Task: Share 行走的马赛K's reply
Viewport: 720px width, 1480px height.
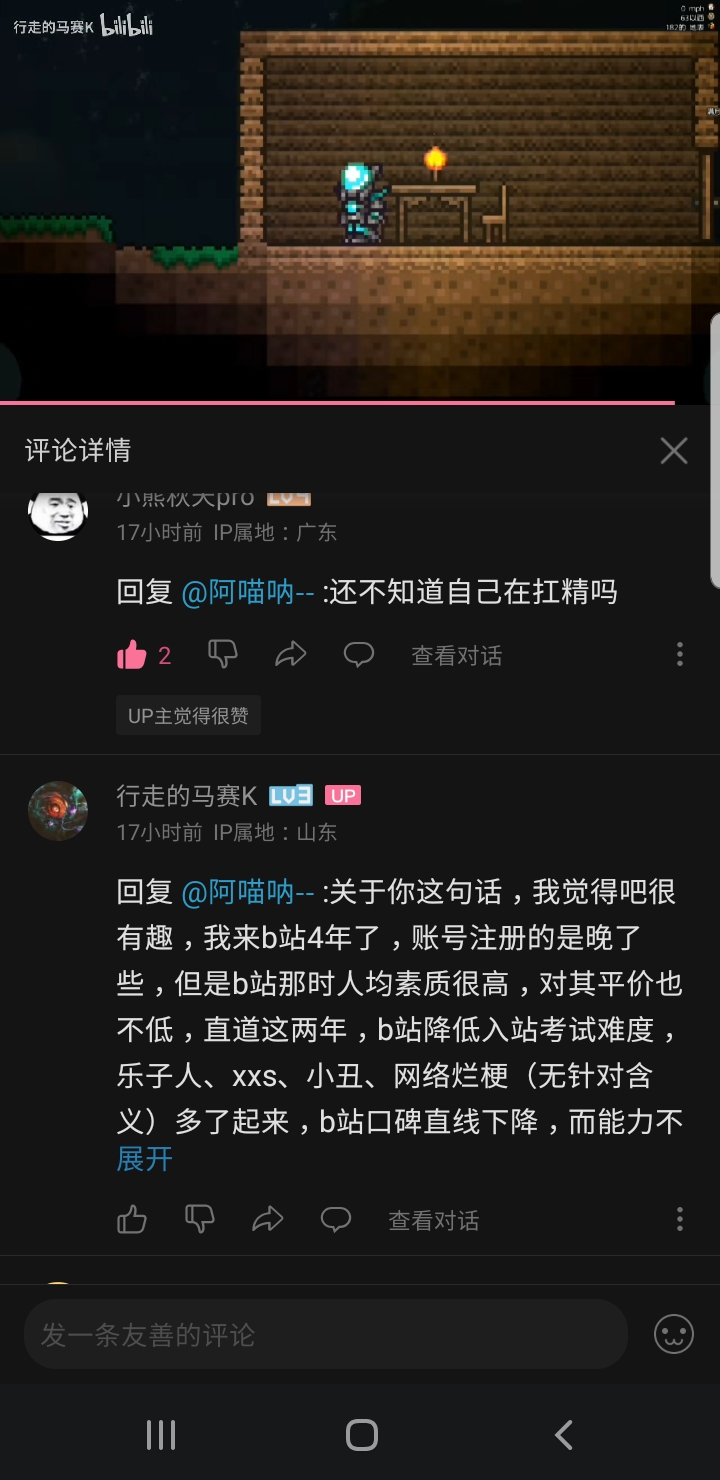Action: coord(267,1220)
